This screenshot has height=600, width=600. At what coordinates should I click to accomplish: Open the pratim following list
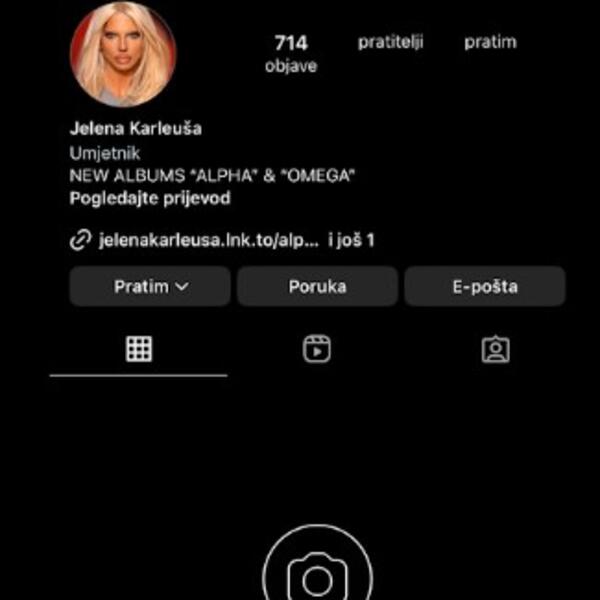pyautogui.click(x=490, y=43)
